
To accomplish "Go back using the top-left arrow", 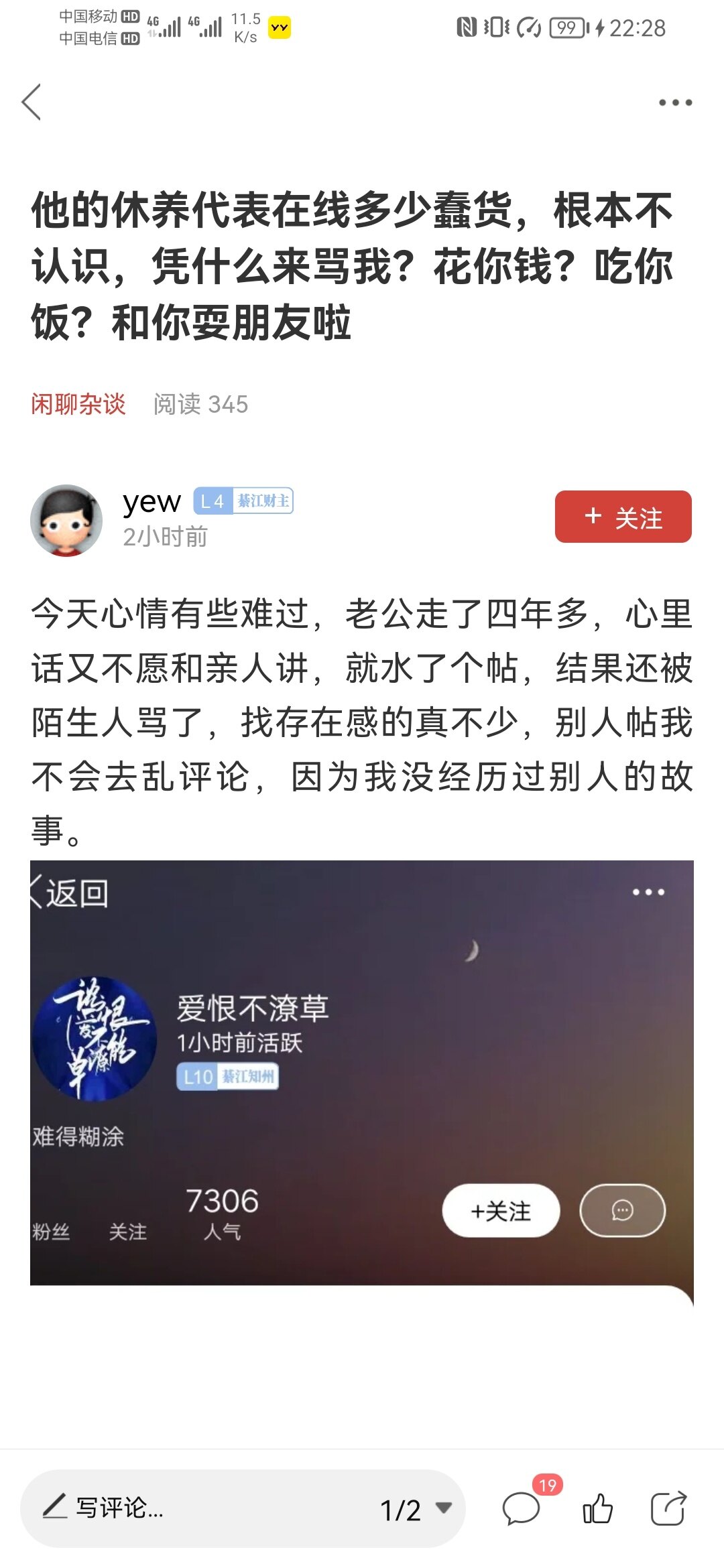I will [x=32, y=103].
